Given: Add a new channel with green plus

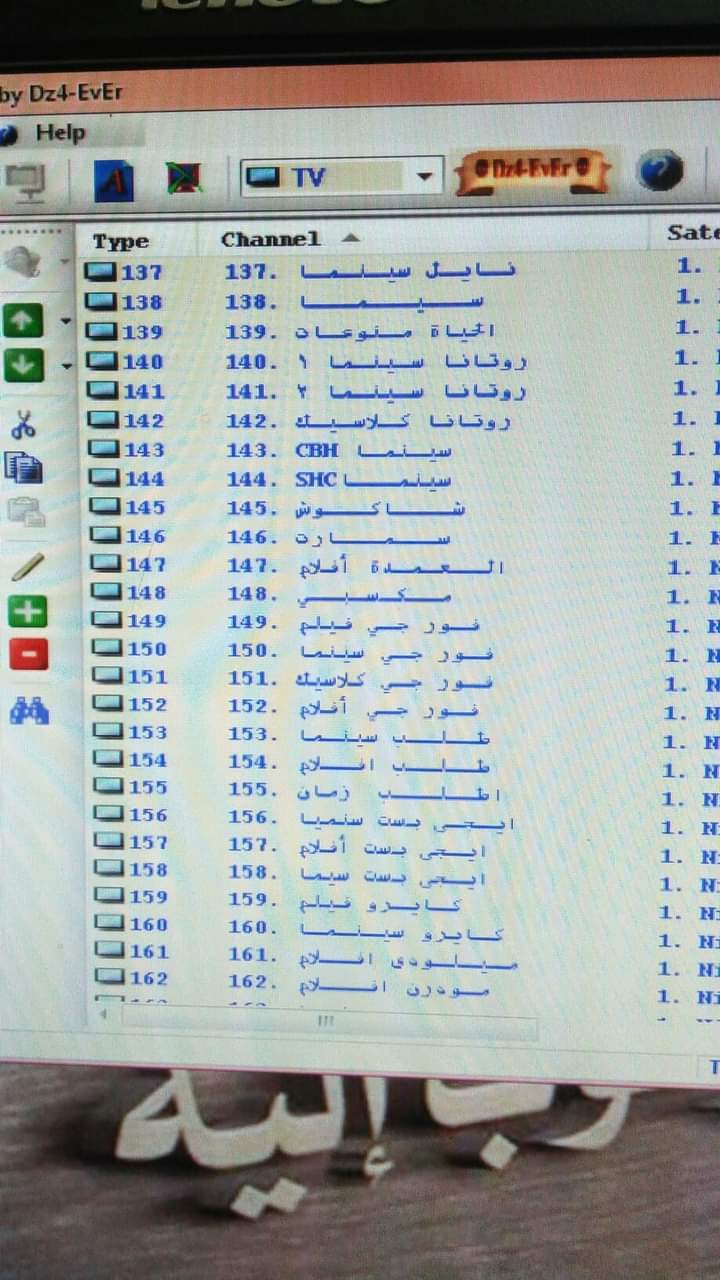Looking at the screenshot, I should pos(28,610).
